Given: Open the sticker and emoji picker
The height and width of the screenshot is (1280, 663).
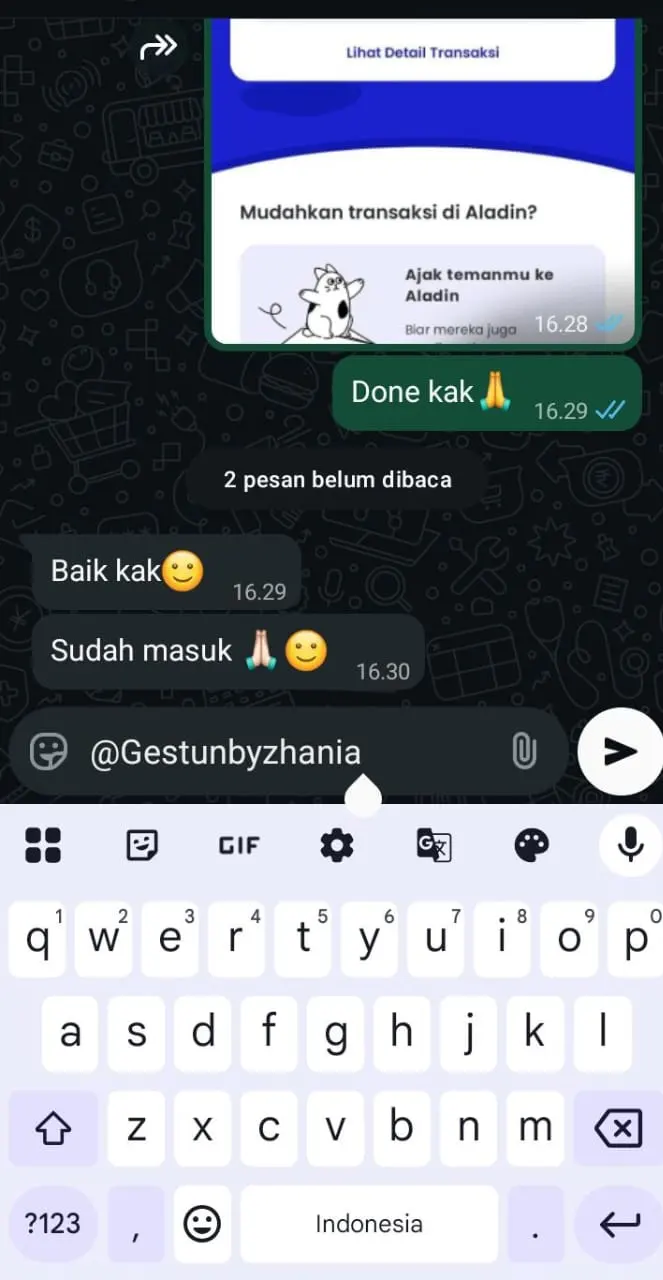Looking at the screenshot, I should click(48, 752).
